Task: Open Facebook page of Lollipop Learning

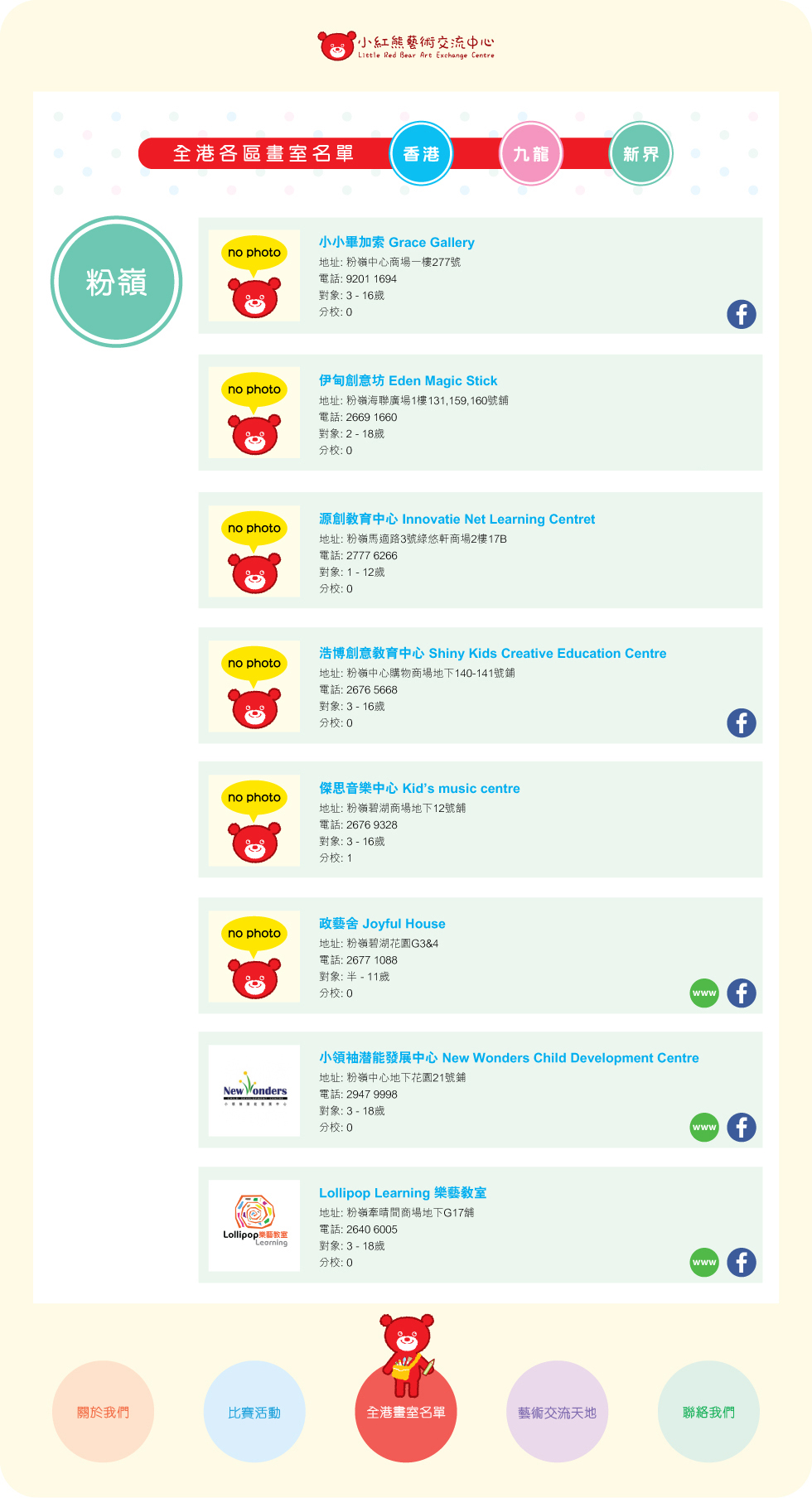Action: click(x=741, y=1262)
